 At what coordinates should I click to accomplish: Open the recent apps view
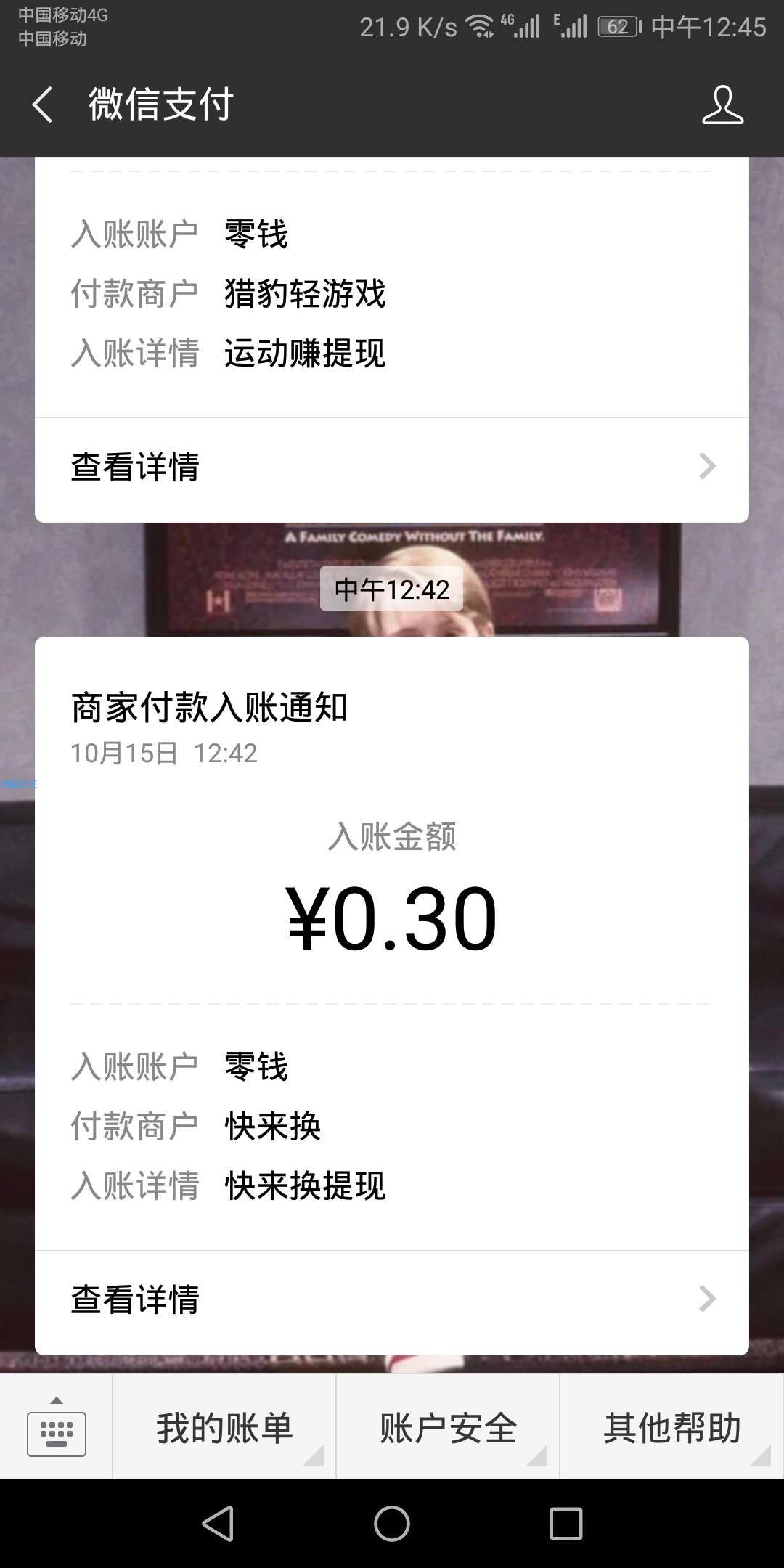565,1523
